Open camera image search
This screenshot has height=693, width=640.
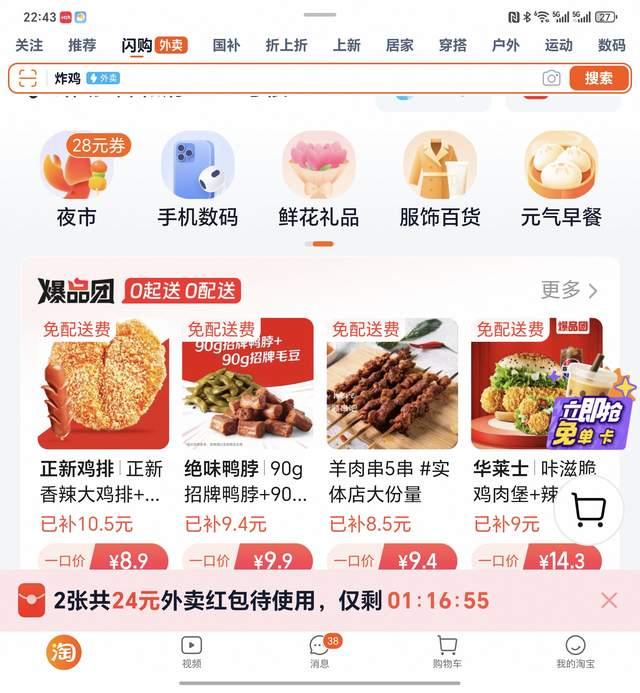[551, 79]
